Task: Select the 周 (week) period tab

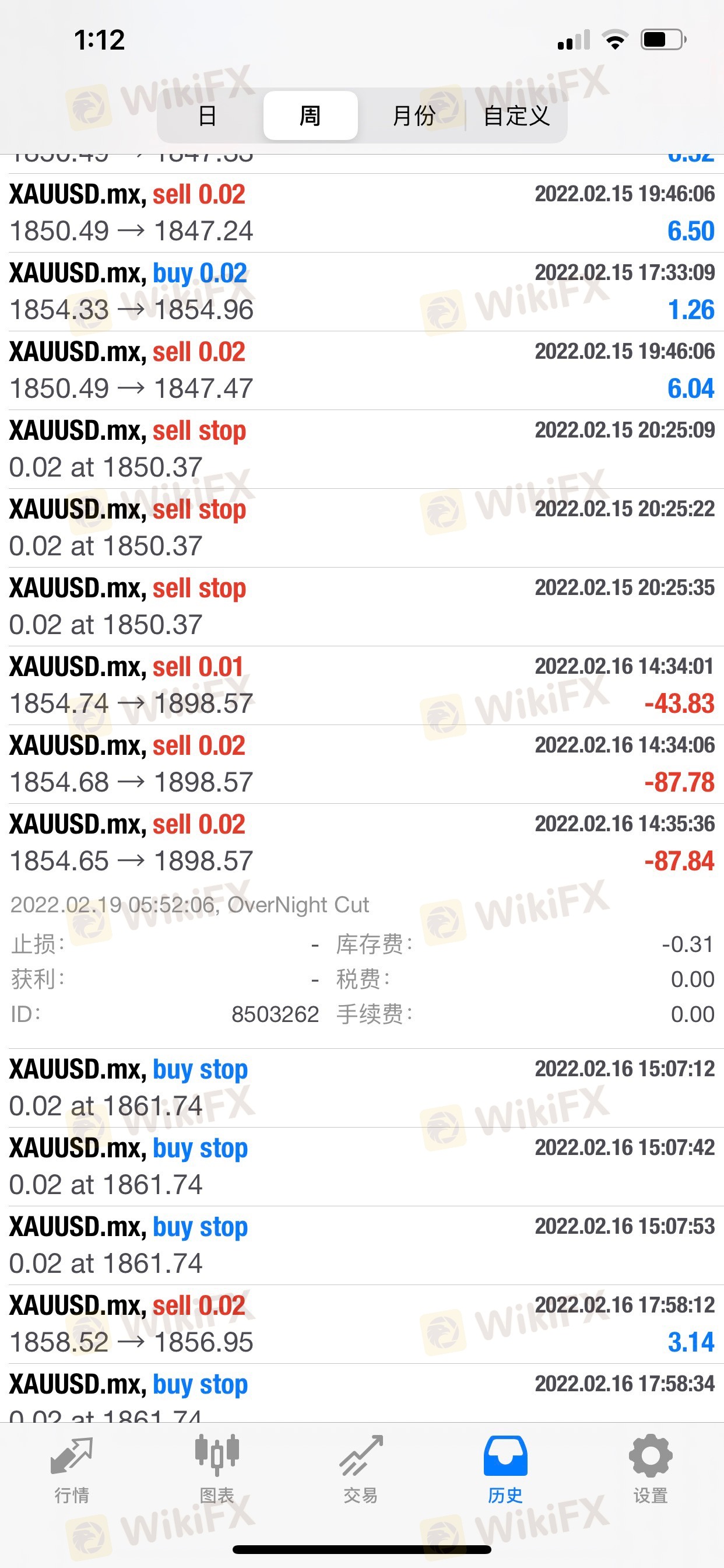Action: coord(310,115)
